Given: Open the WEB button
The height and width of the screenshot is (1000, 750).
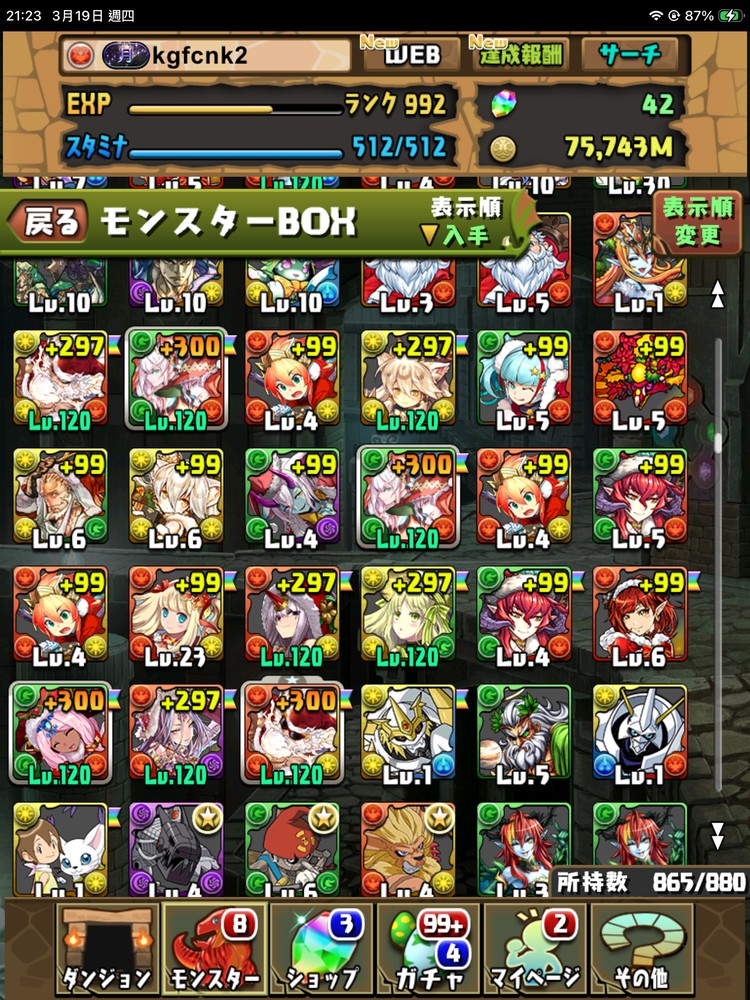Looking at the screenshot, I should (413, 55).
